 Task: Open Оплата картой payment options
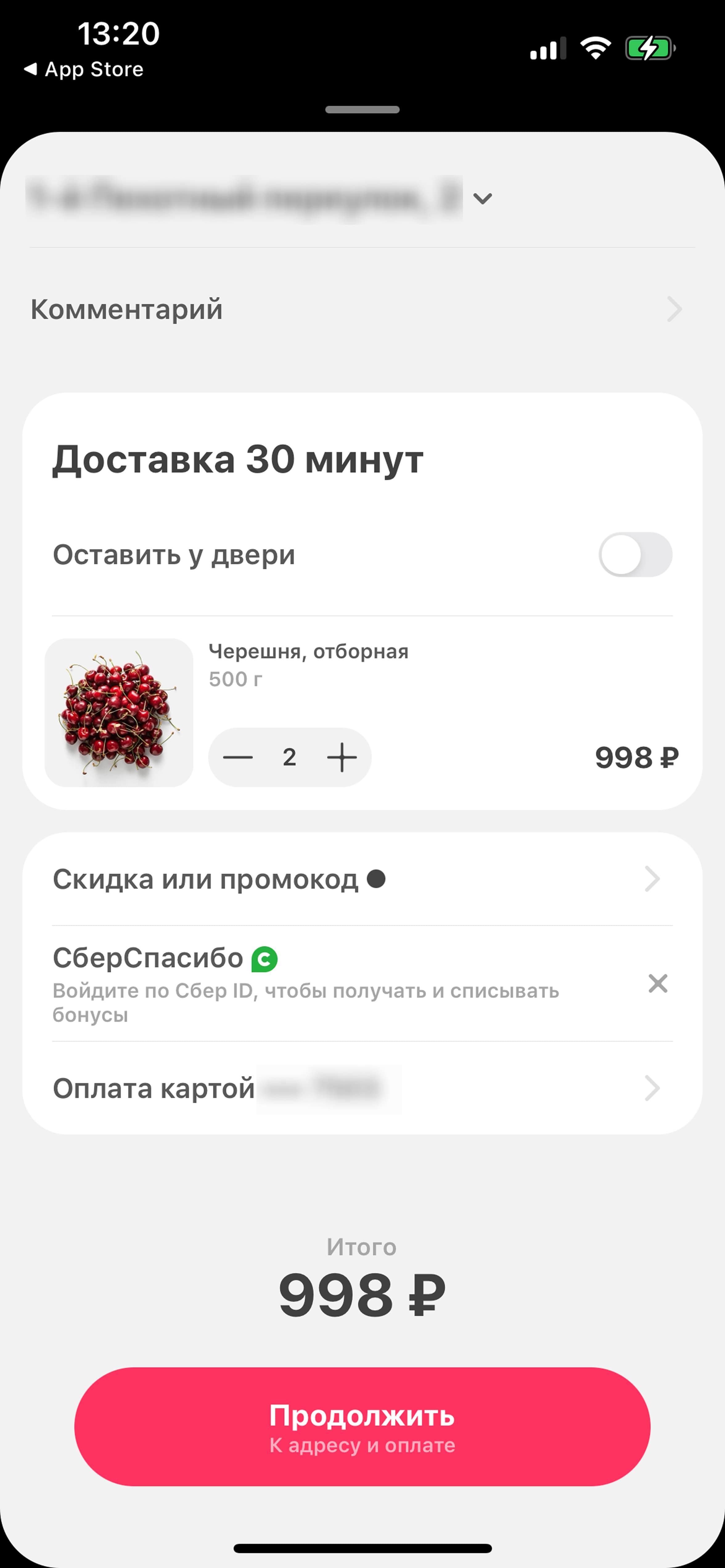(x=362, y=1088)
